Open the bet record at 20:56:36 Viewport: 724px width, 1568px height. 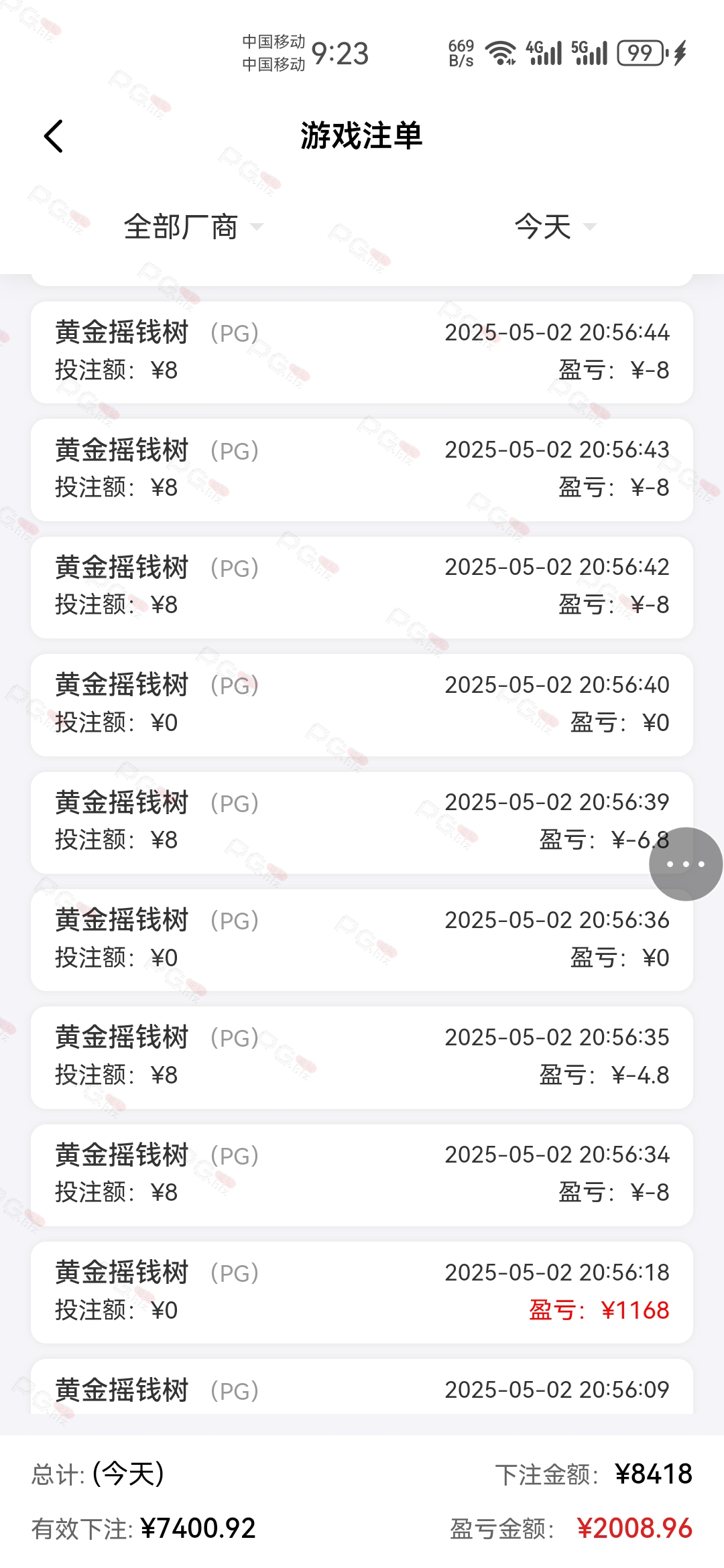[x=362, y=940]
